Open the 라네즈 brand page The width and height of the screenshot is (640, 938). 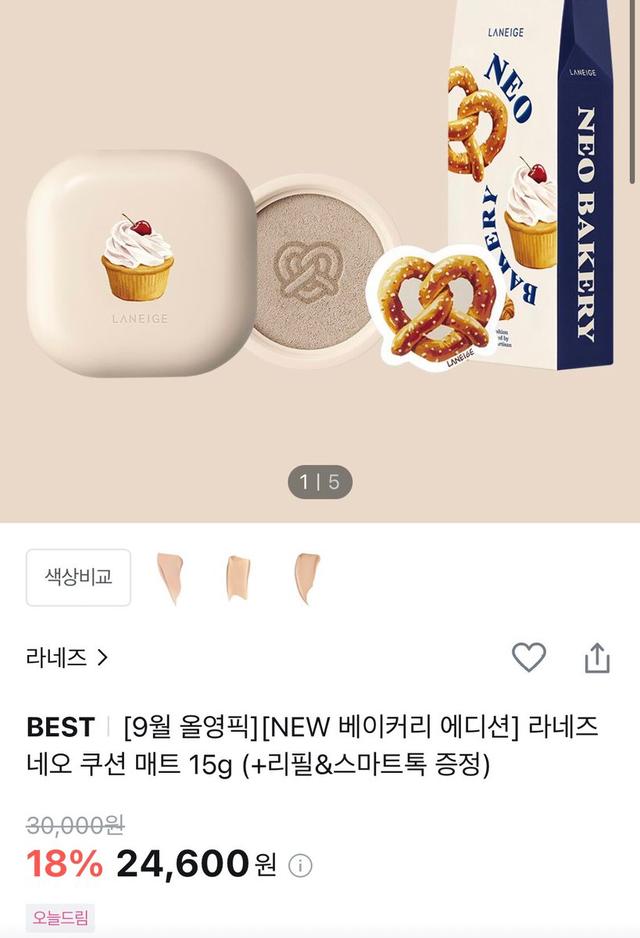67,657
